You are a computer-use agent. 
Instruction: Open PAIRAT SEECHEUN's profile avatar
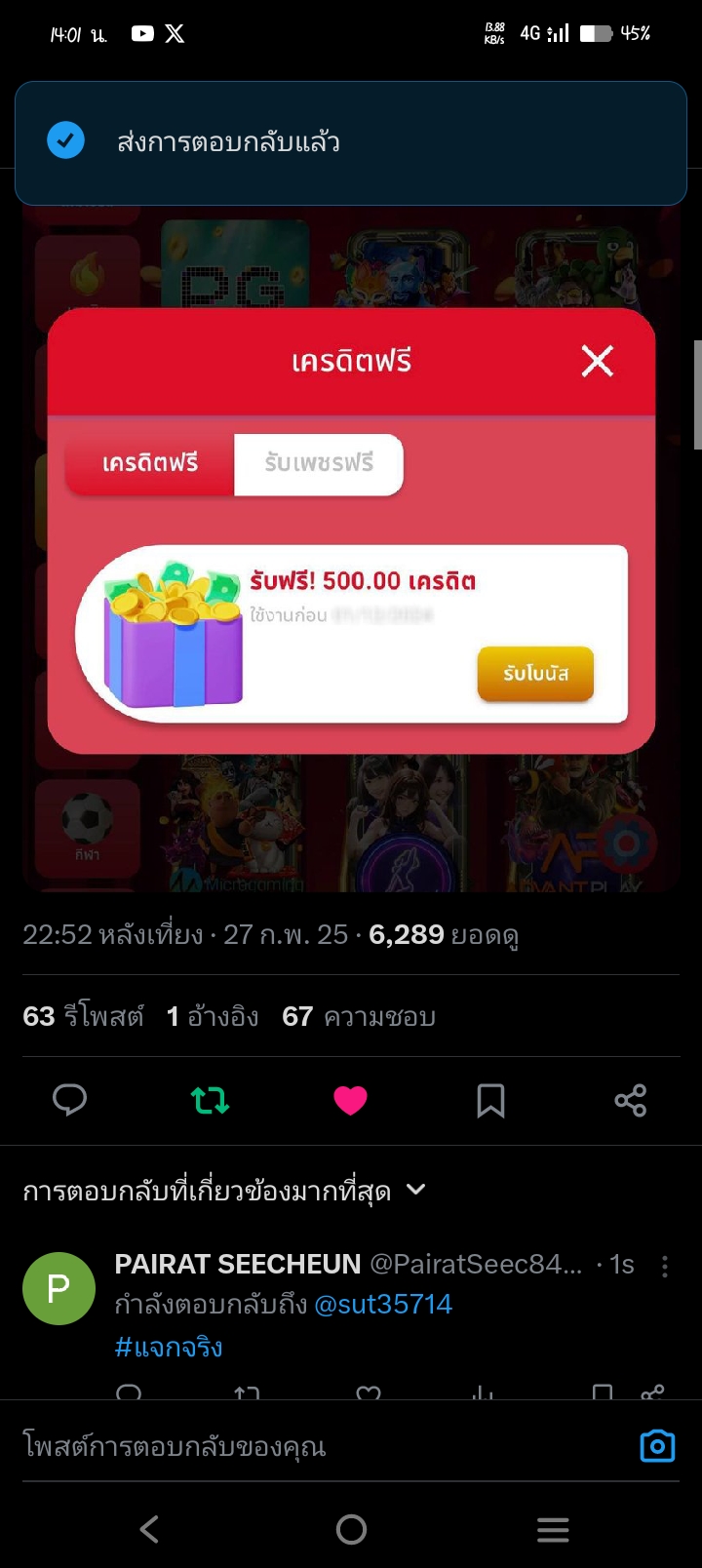click(x=58, y=1288)
